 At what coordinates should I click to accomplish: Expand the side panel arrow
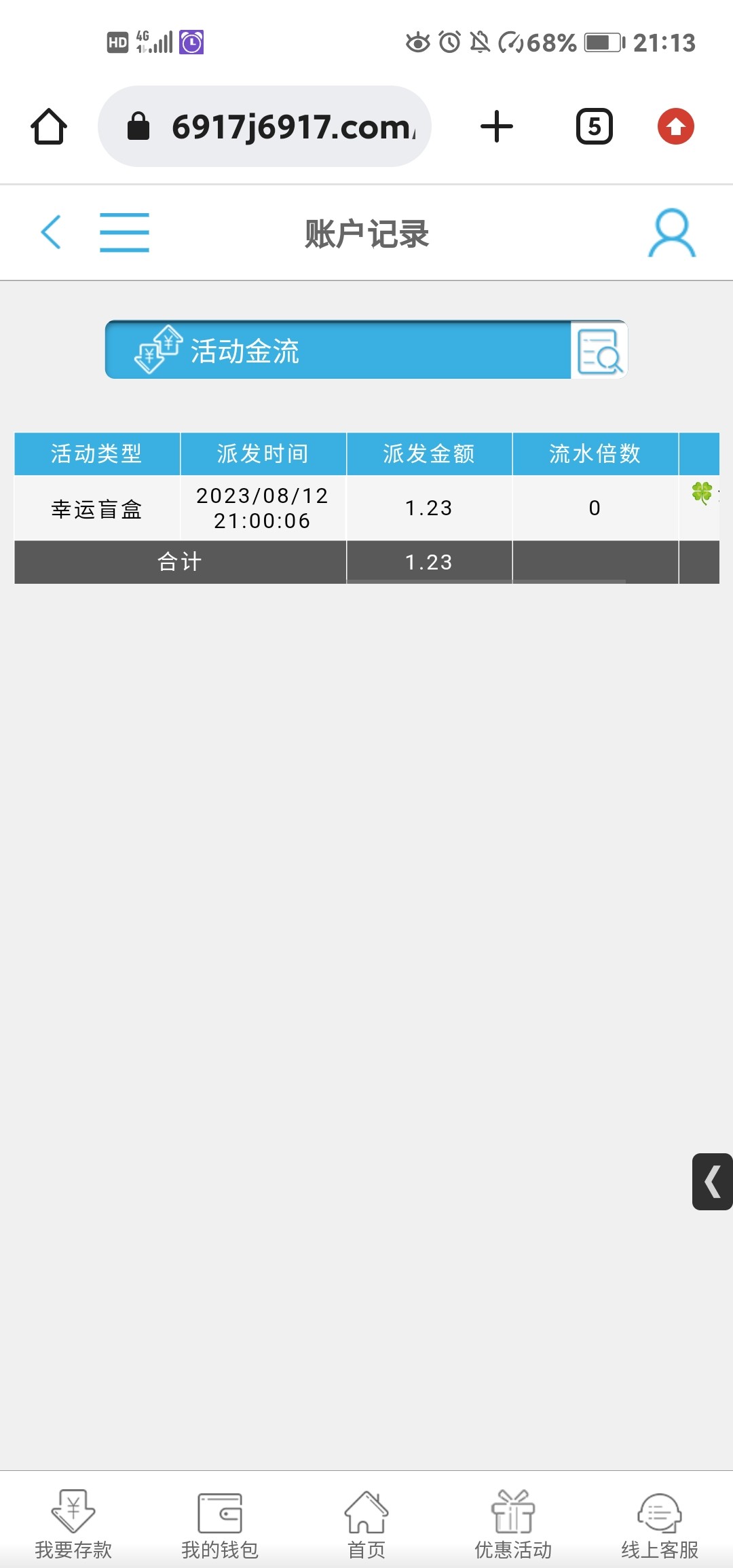coord(712,1182)
